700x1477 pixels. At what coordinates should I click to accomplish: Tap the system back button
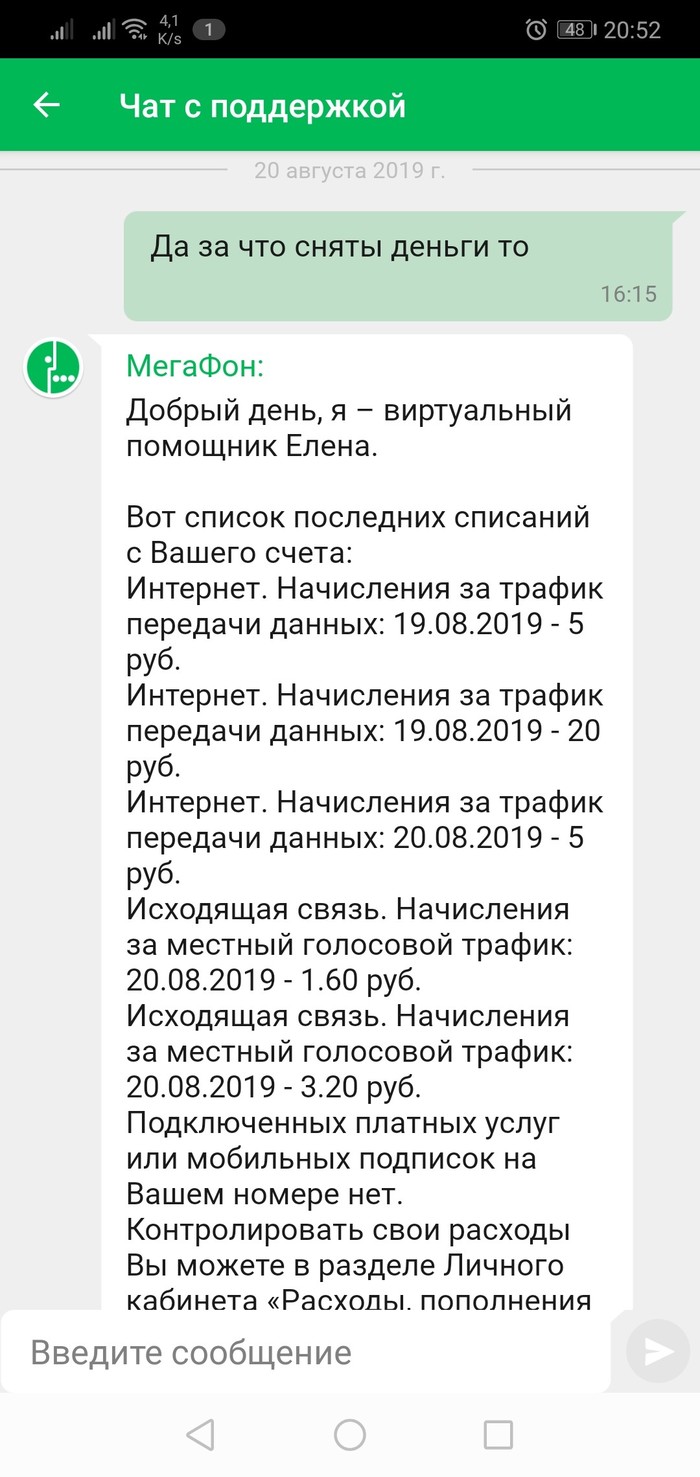click(x=201, y=1435)
